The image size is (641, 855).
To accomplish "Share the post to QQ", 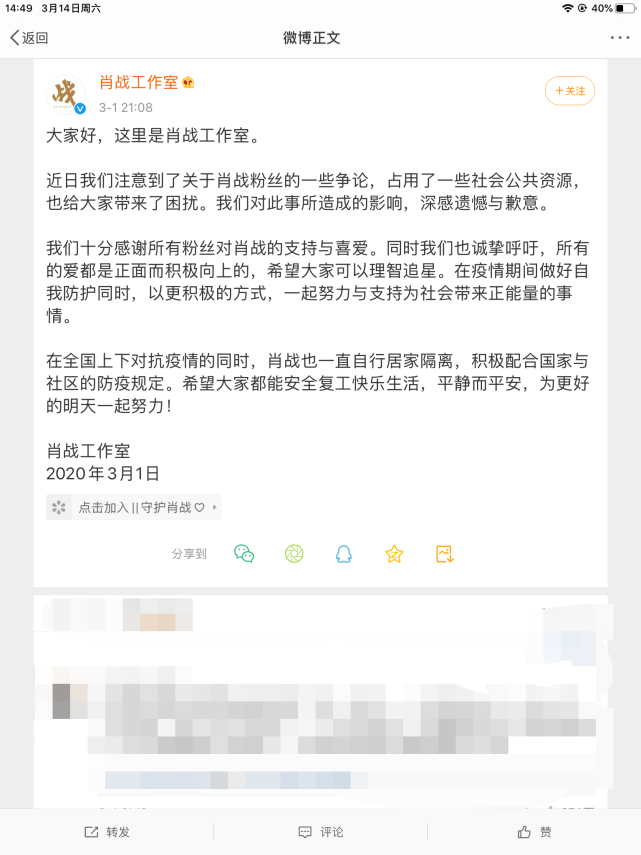I will pos(344,554).
